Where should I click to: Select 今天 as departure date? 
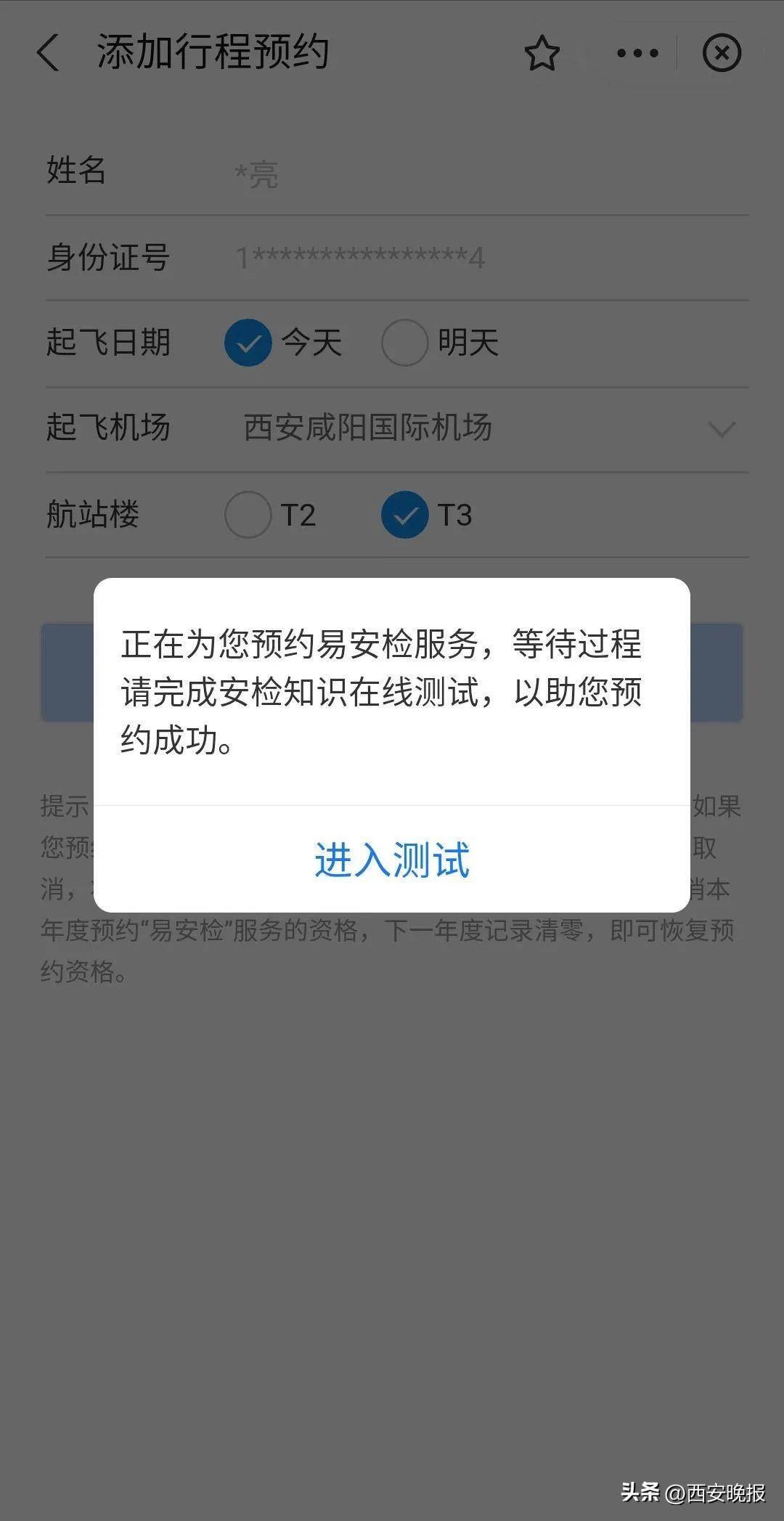point(248,343)
